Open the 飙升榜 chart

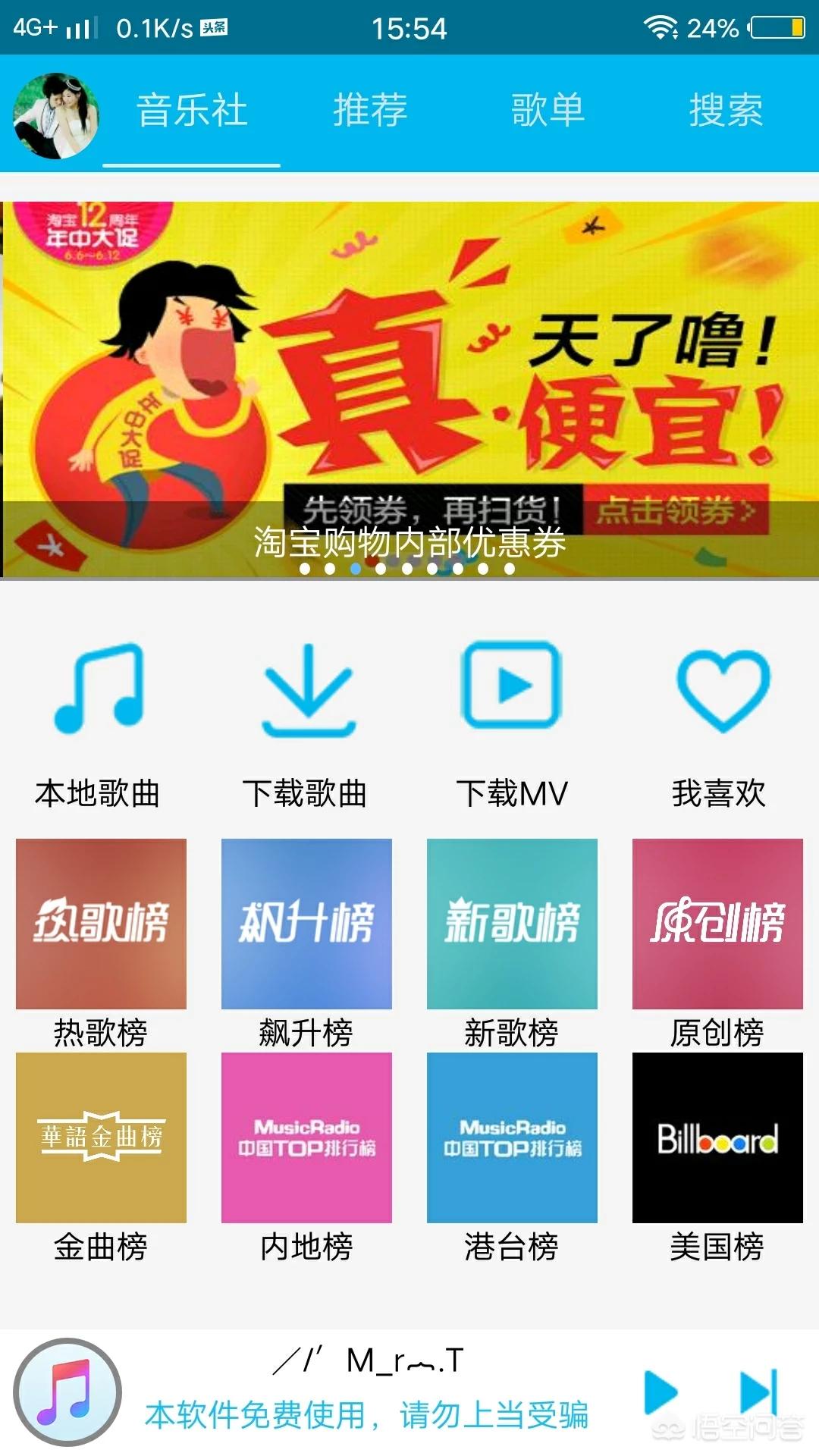point(306,924)
